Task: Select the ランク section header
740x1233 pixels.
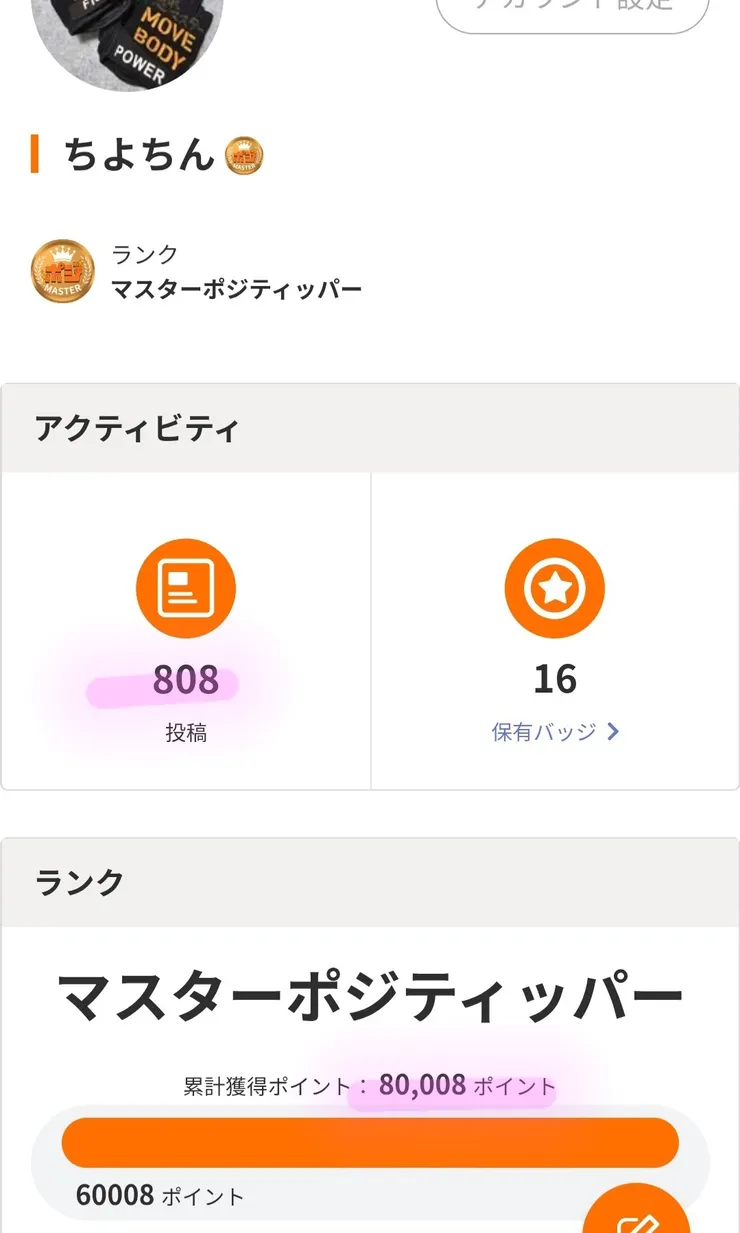Action: point(78,882)
